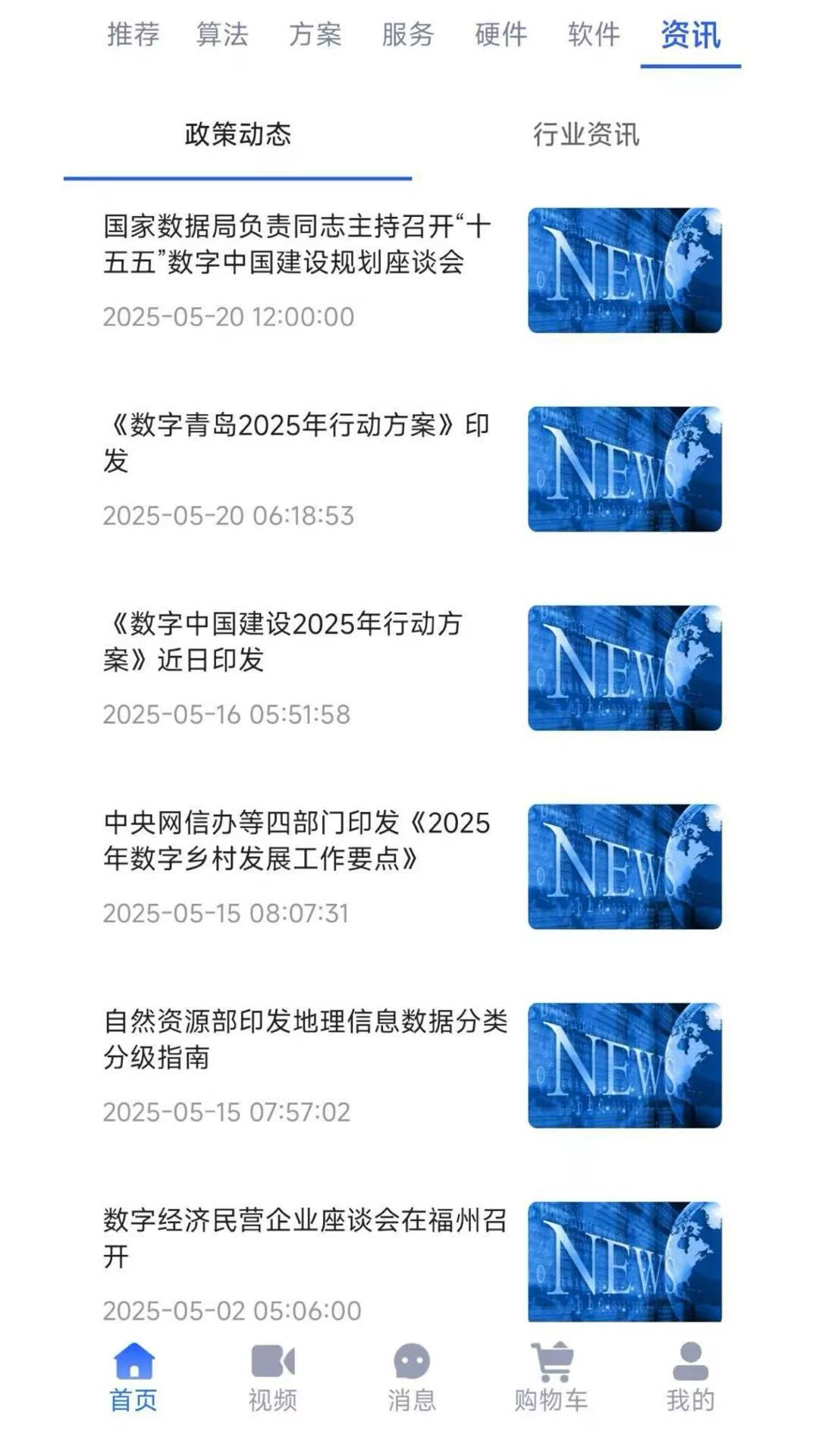Screen dimensions: 819x1456
Task: Select the 政策动态 section
Action: click(x=237, y=136)
